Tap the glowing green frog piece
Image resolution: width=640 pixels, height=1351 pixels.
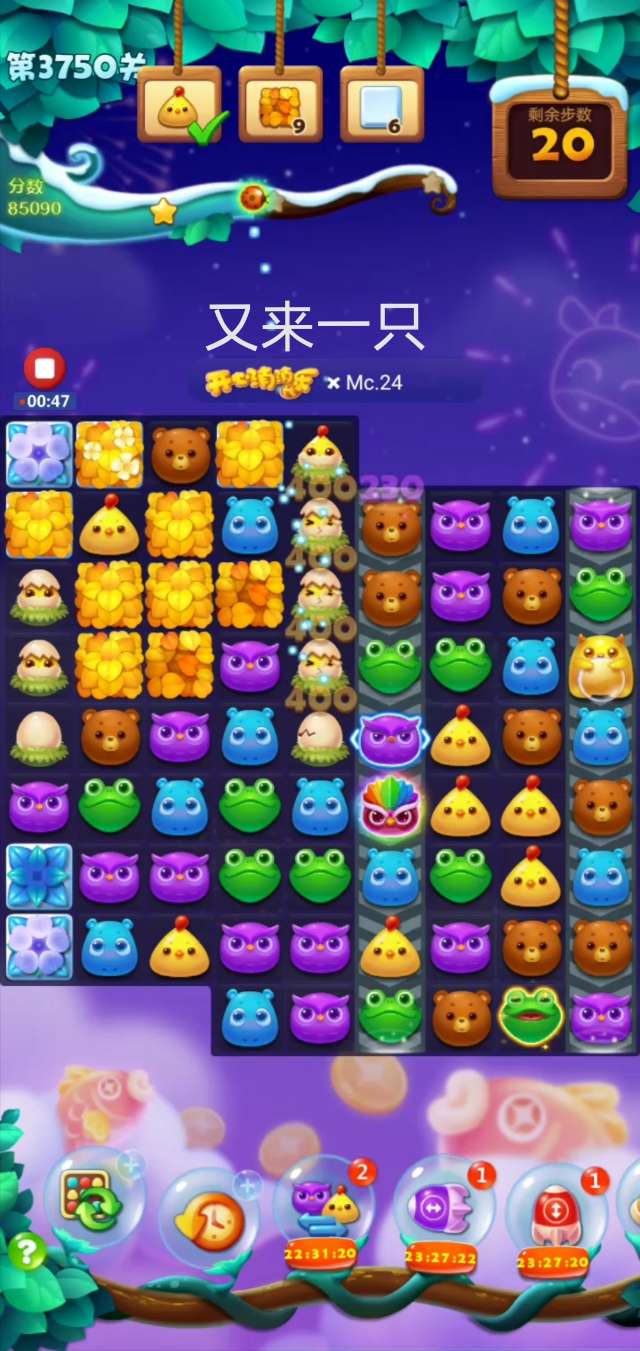[x=531, y=1014]
